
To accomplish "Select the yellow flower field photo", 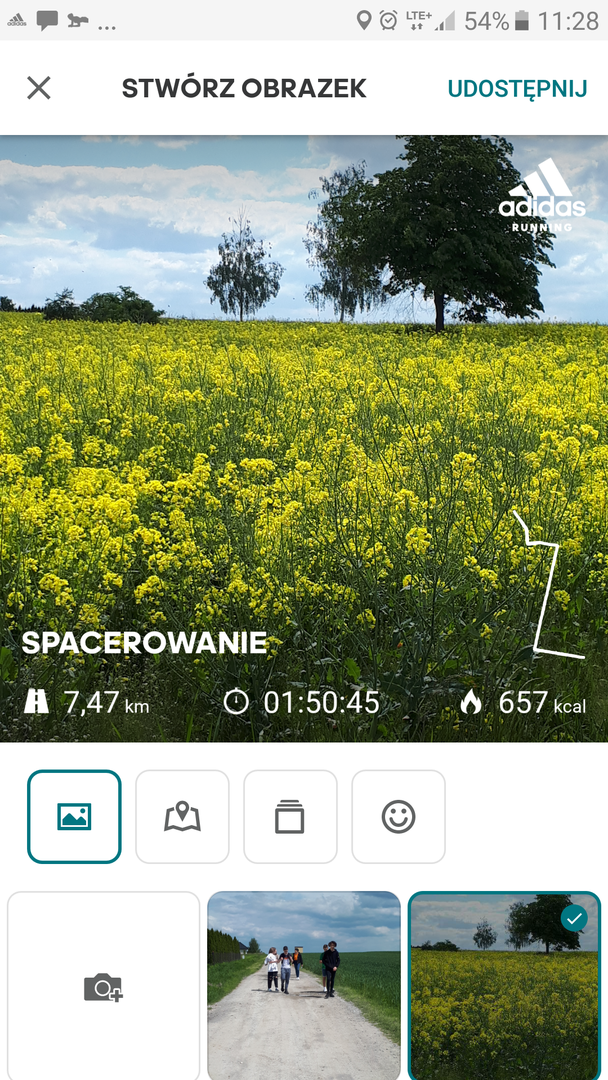I will pyautogui.click(x=504, y=986).
